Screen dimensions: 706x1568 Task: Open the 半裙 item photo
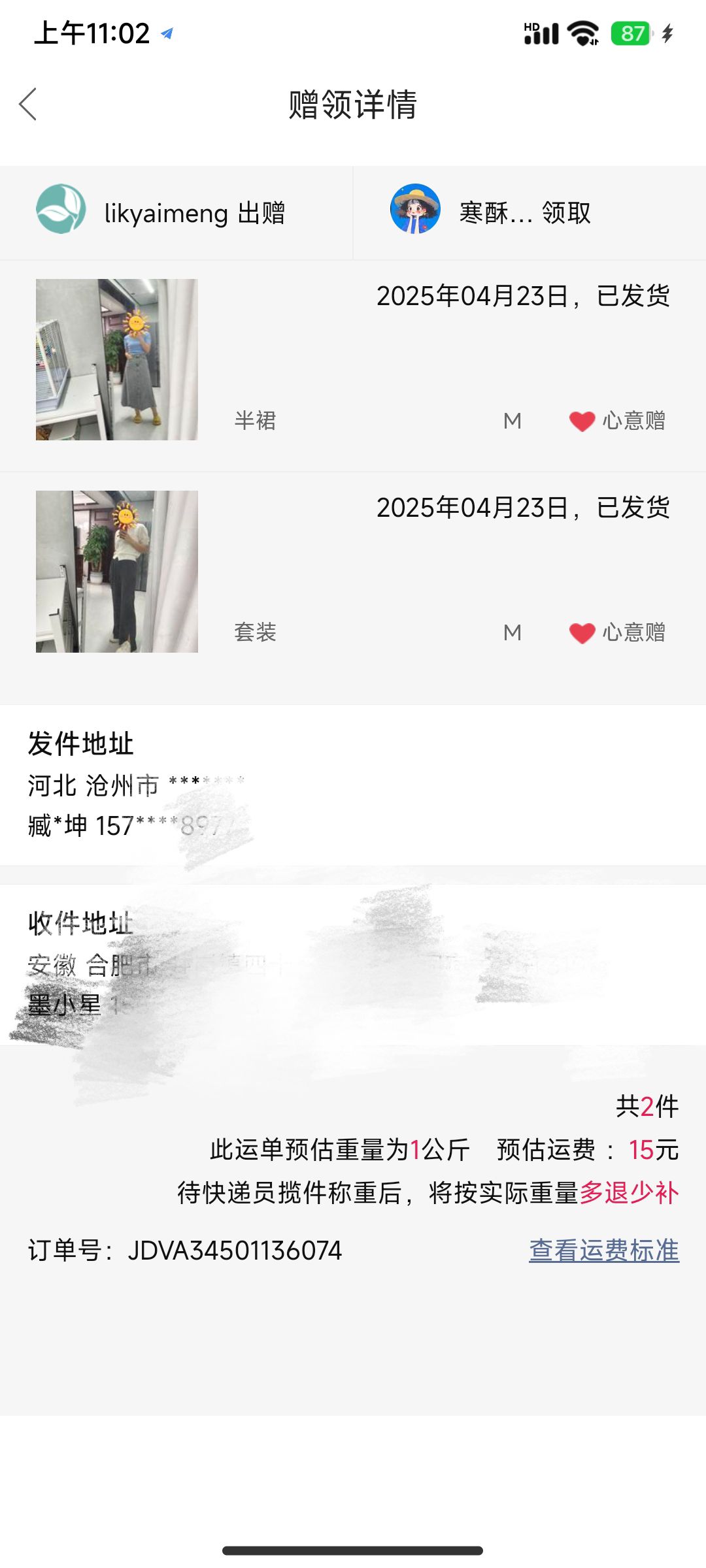tap(117, 359)
